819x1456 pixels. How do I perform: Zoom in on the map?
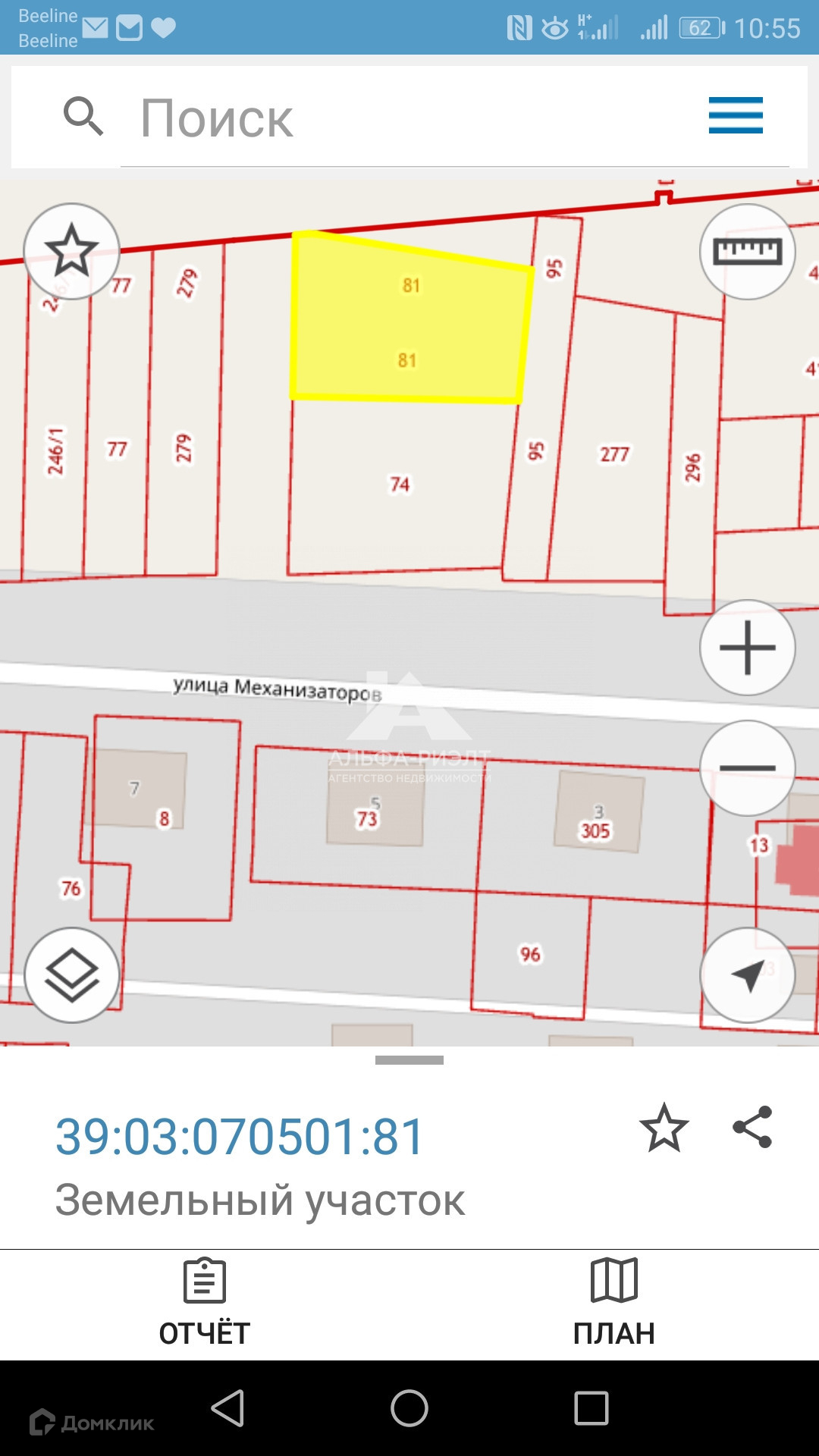tap(747, 648)
